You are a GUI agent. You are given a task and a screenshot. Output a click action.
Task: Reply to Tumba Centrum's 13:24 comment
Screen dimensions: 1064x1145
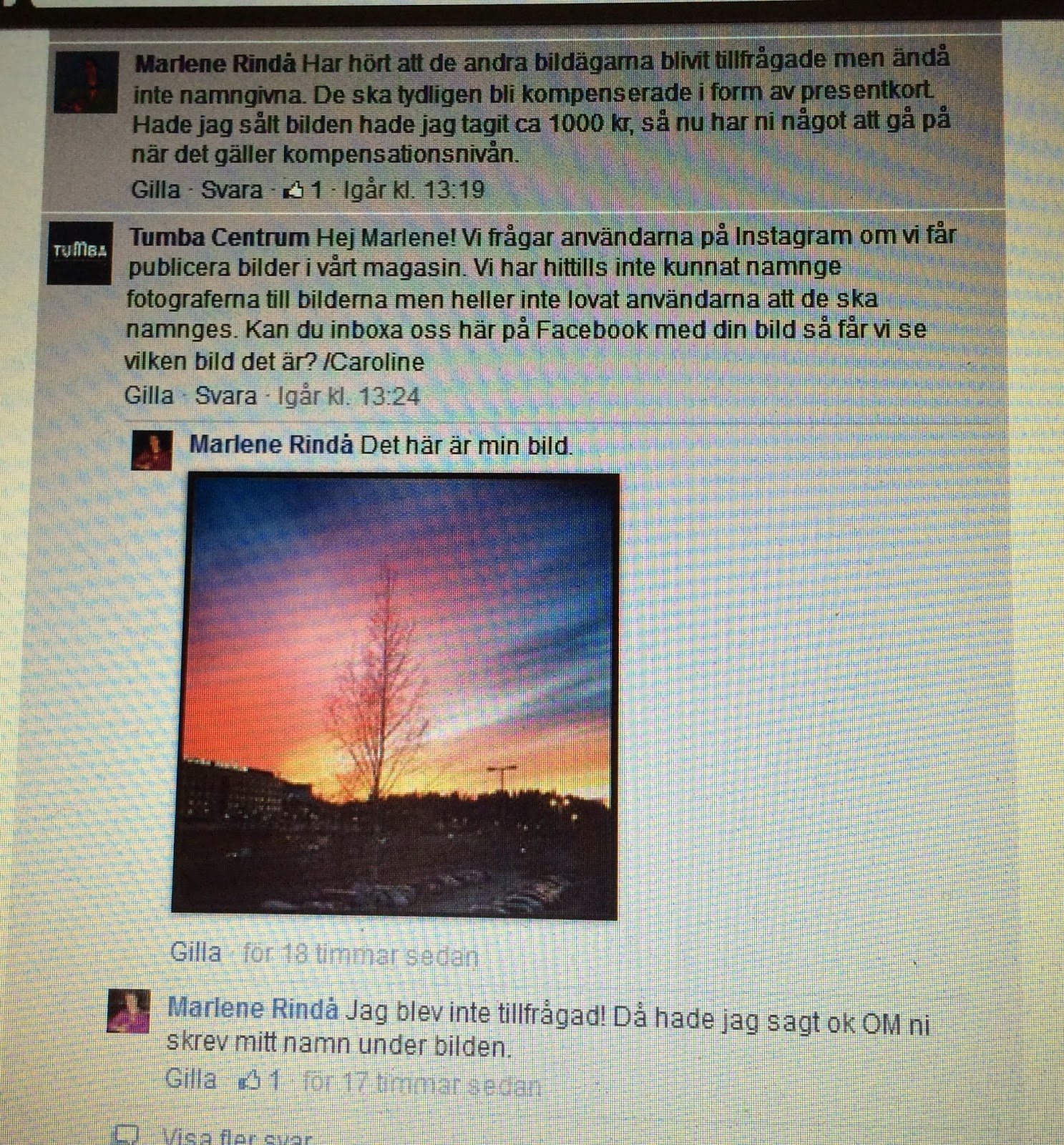point(225,395)
